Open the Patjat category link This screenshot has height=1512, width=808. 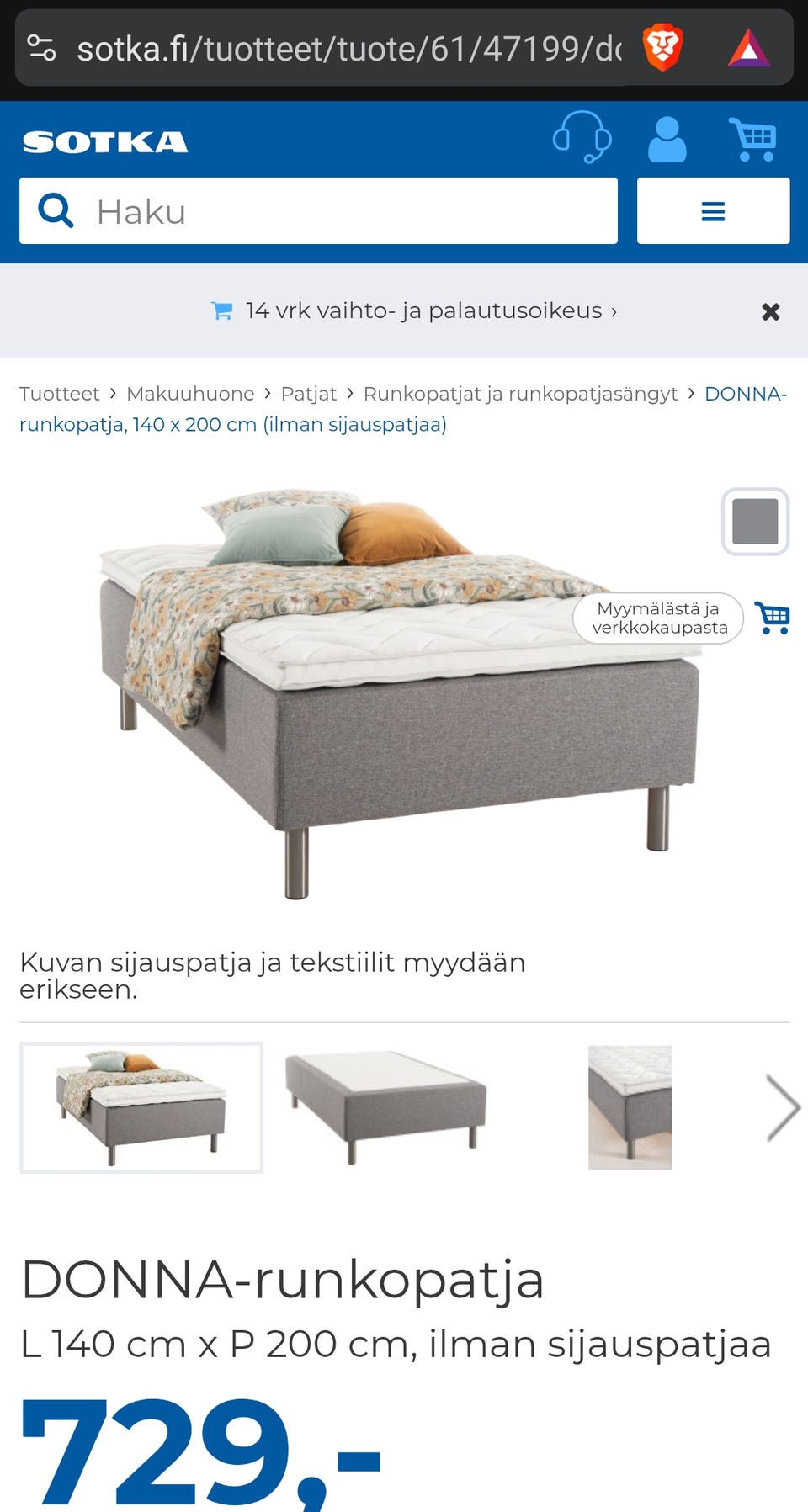click(x=307, y=393)
